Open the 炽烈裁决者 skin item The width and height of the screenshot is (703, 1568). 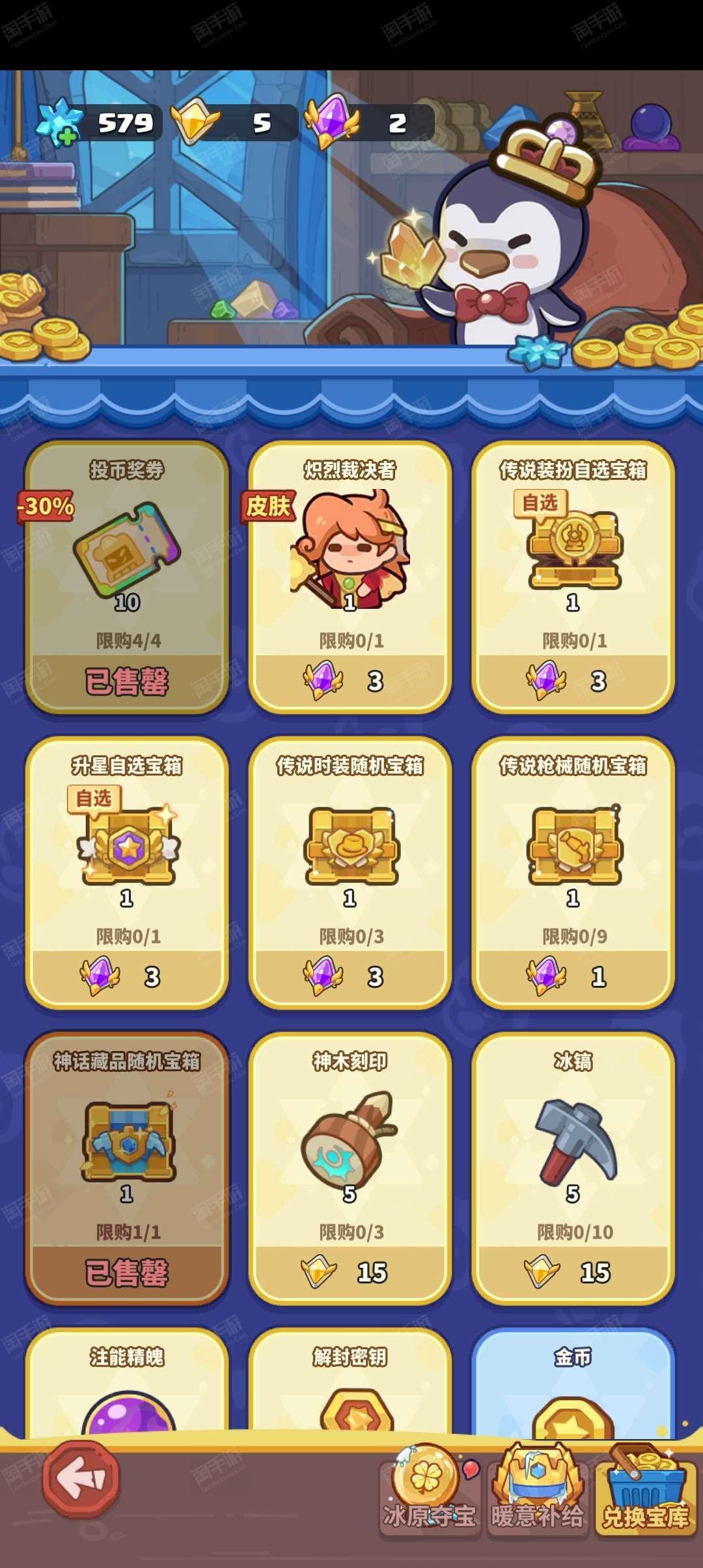[x=350, y=577]
